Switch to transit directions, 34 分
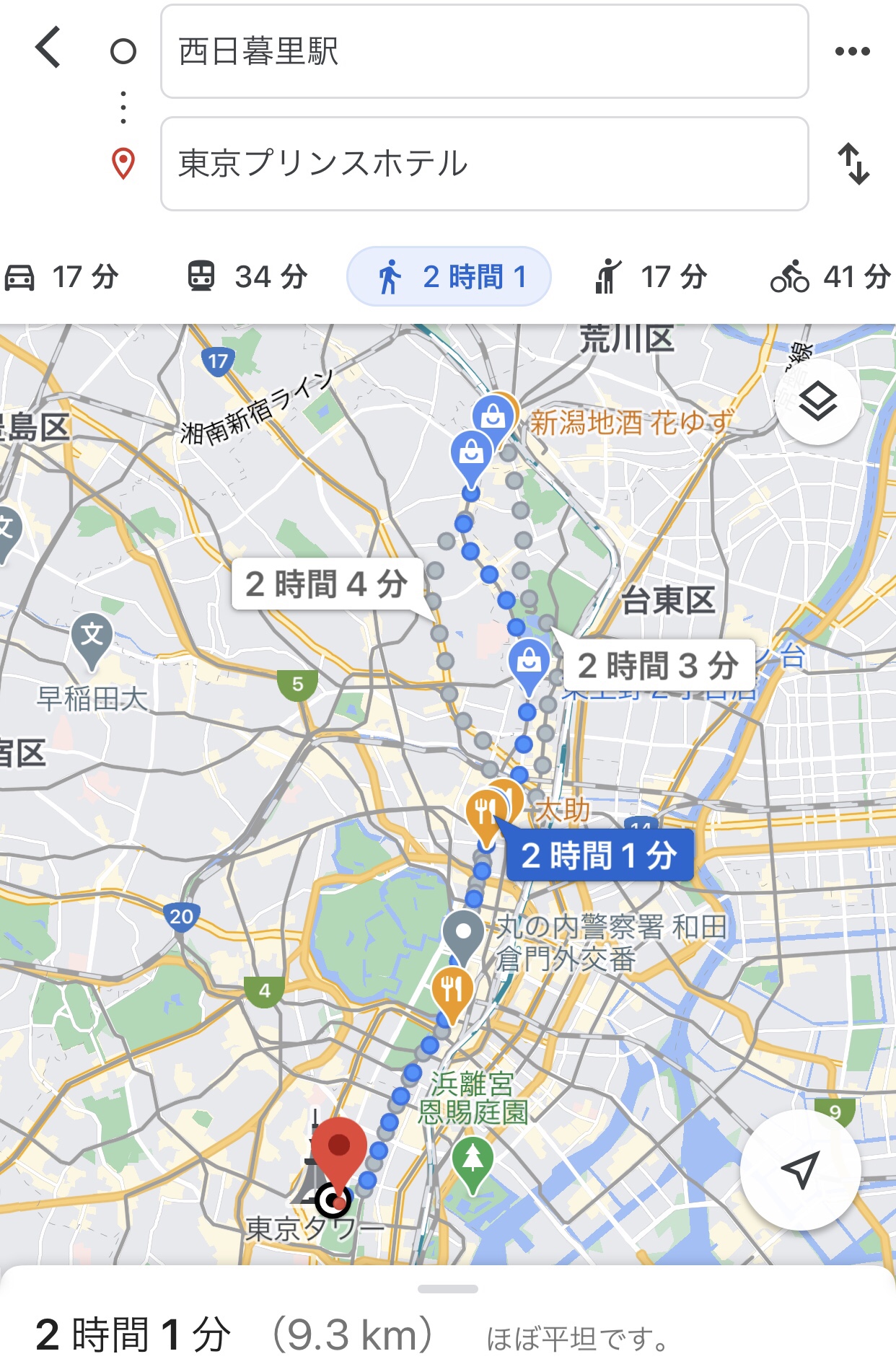This screenshot has height=1359, width=896. coord(247,277)
